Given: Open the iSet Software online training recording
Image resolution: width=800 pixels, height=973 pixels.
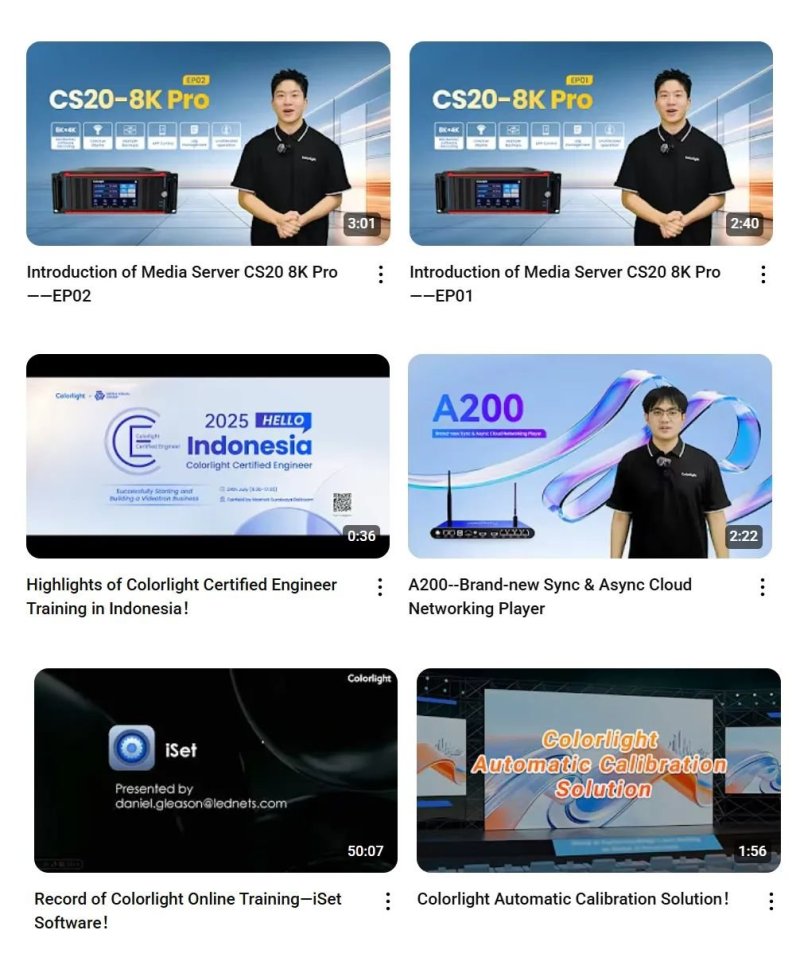Looking at the screenshot, I should (x=215, y=770).
